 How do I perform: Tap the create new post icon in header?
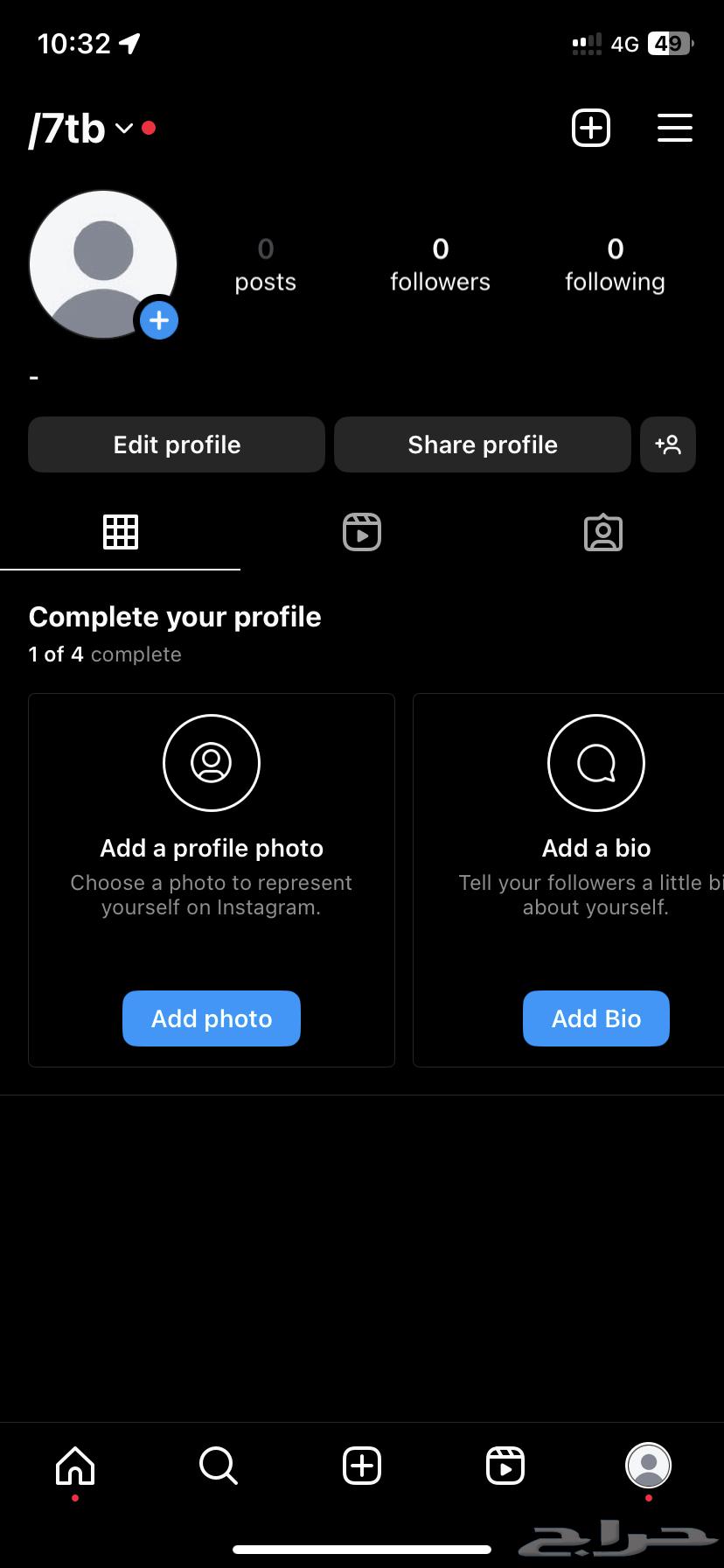point(590,129)
